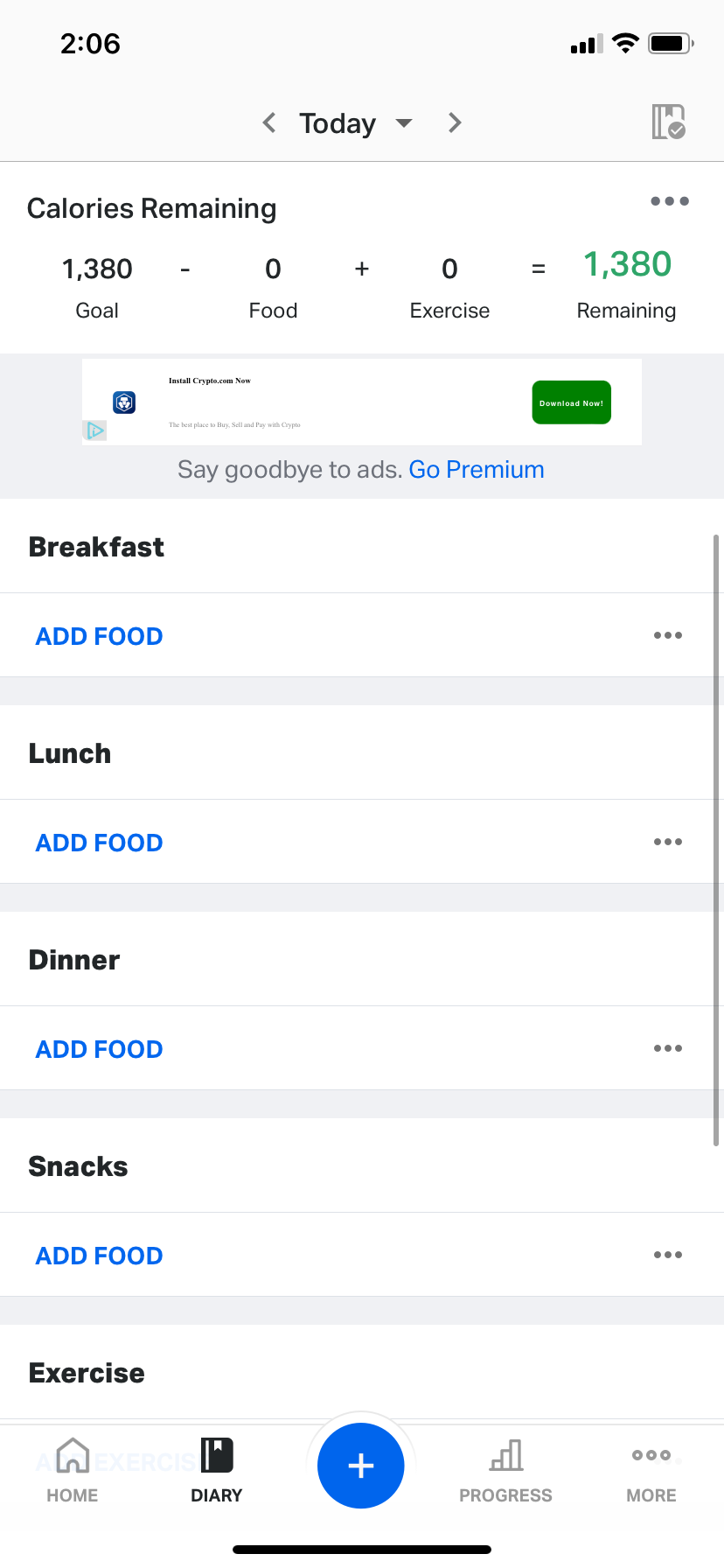Select the Diary tab
The image size is (724, 1568).
[x=217, y=1471]
